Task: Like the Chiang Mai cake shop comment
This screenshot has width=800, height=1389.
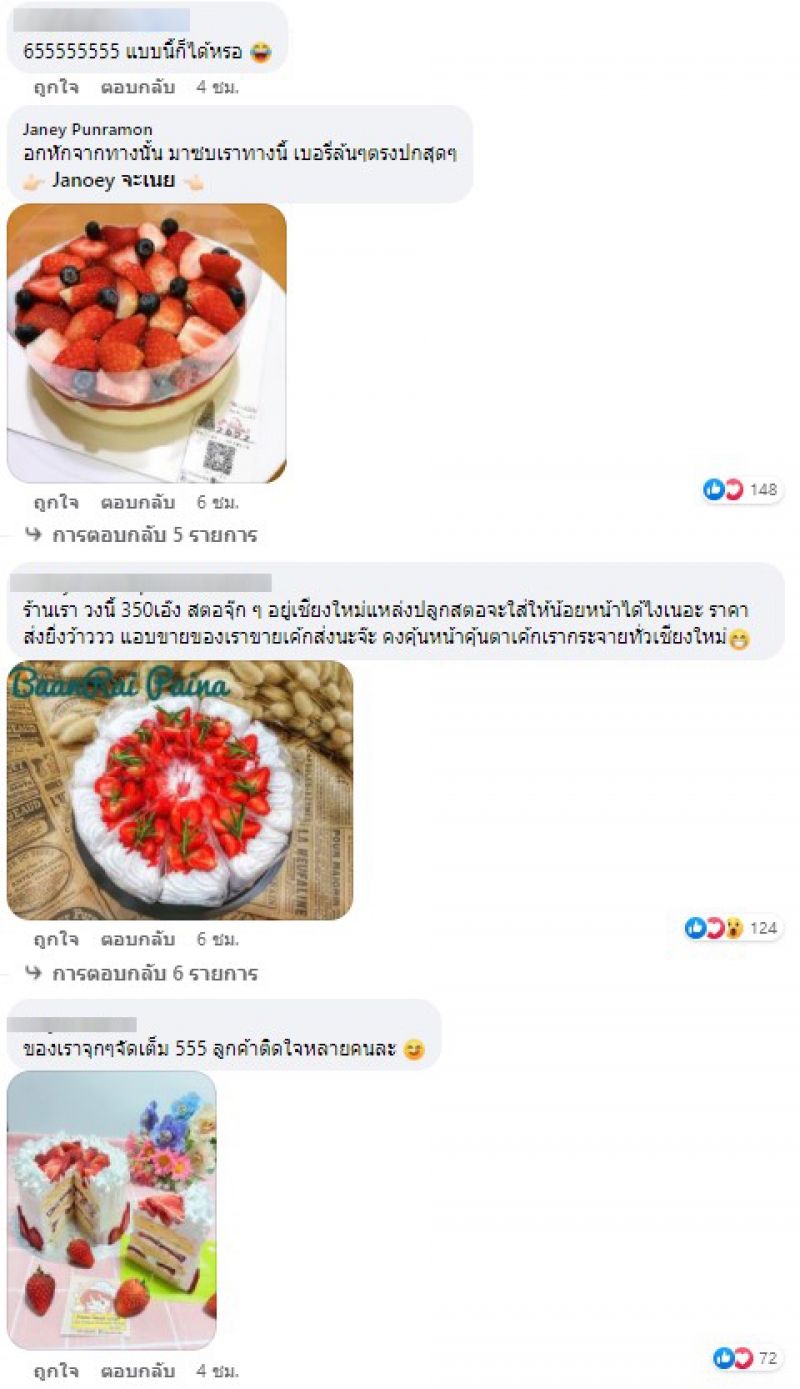Action: pos(55,940)
